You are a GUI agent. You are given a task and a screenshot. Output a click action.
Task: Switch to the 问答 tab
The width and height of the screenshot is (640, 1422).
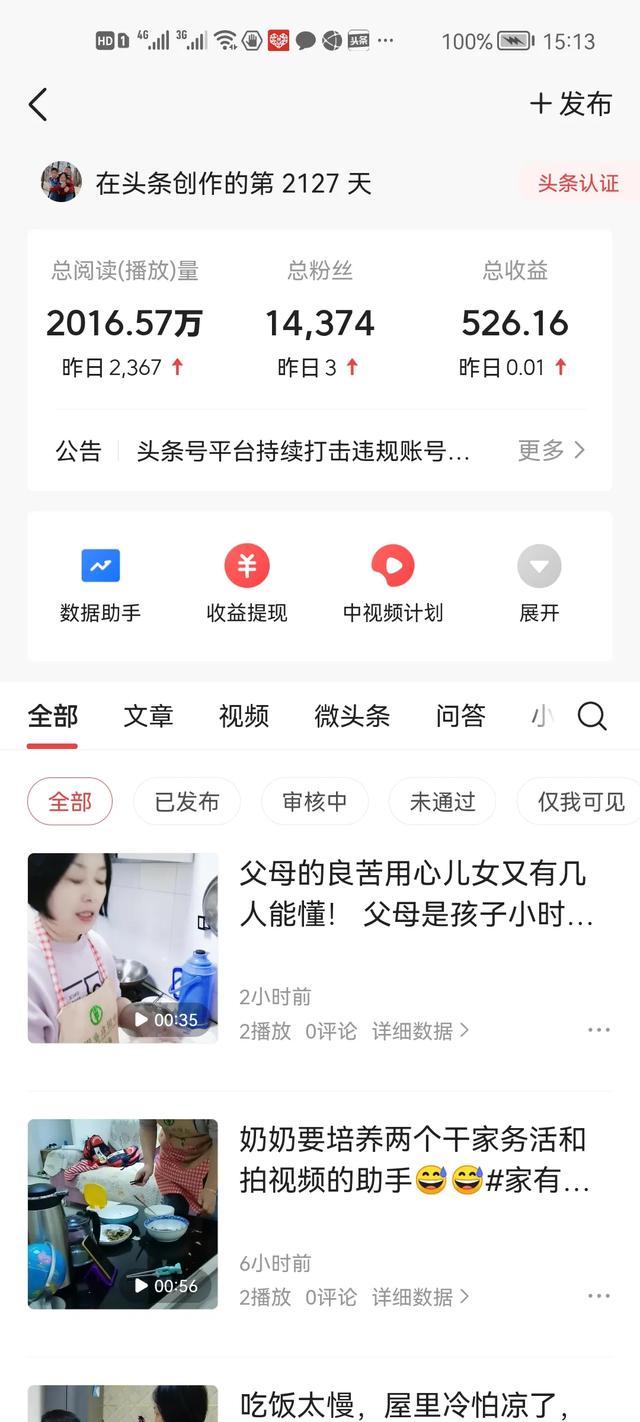(x=460, y=716)
